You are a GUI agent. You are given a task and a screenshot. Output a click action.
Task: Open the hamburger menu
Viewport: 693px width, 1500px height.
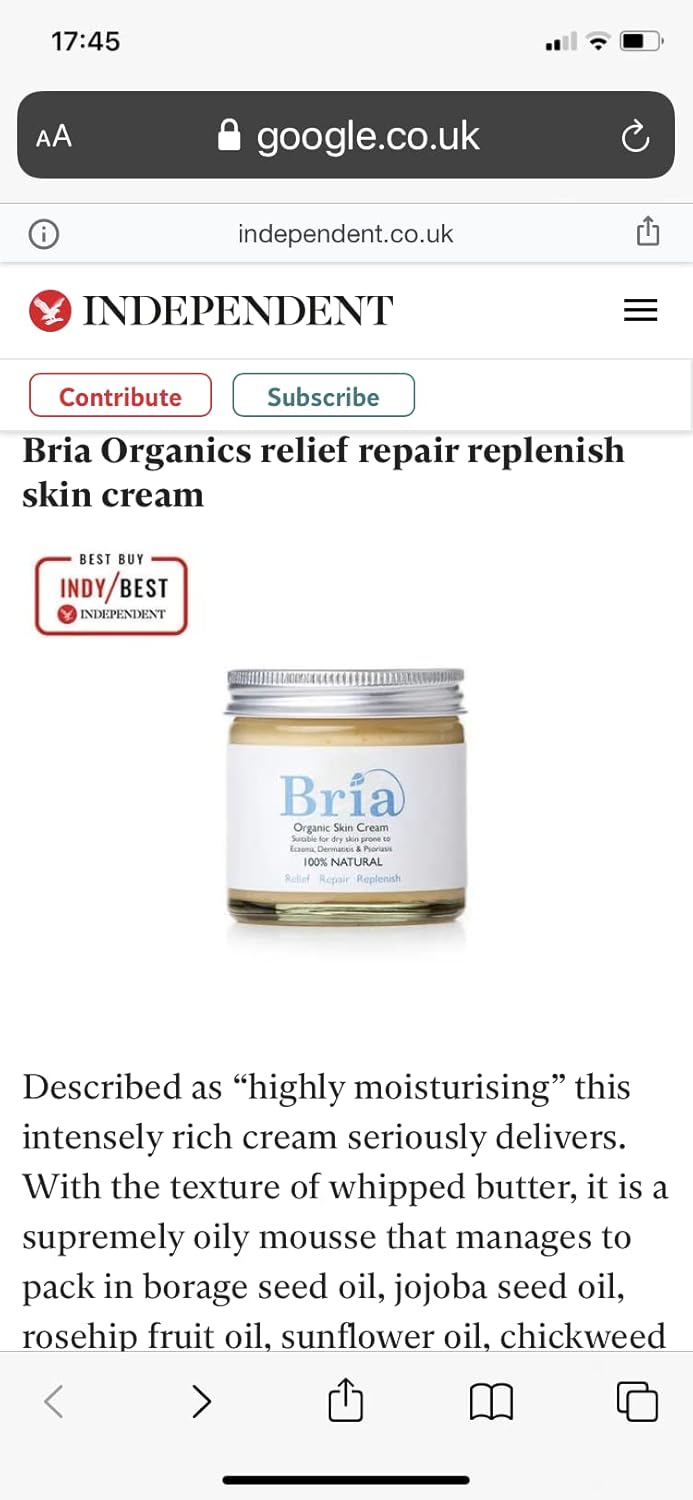click(640, 311)
